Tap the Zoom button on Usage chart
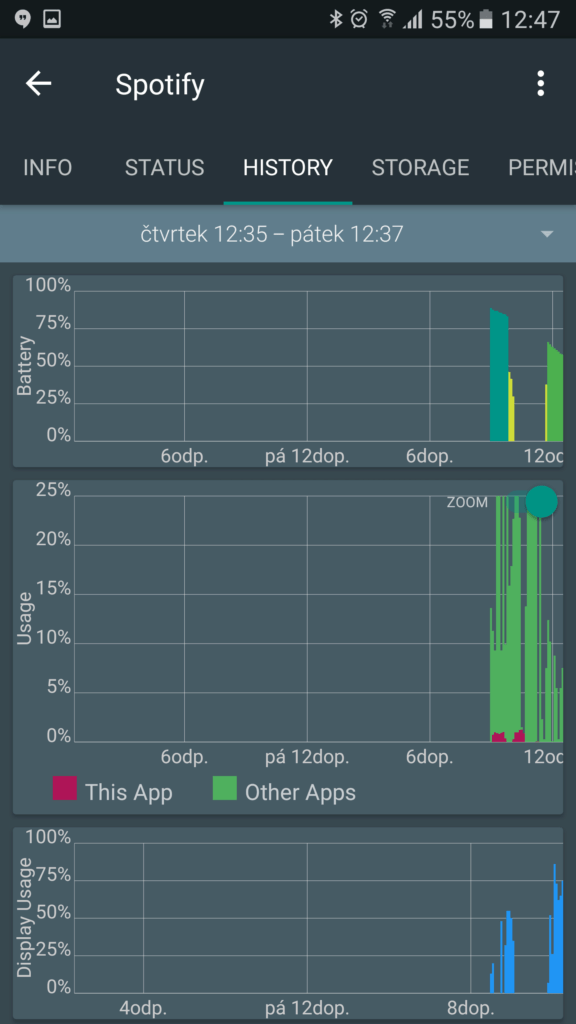The image size is (576, 1024). [x=541, y=502]
